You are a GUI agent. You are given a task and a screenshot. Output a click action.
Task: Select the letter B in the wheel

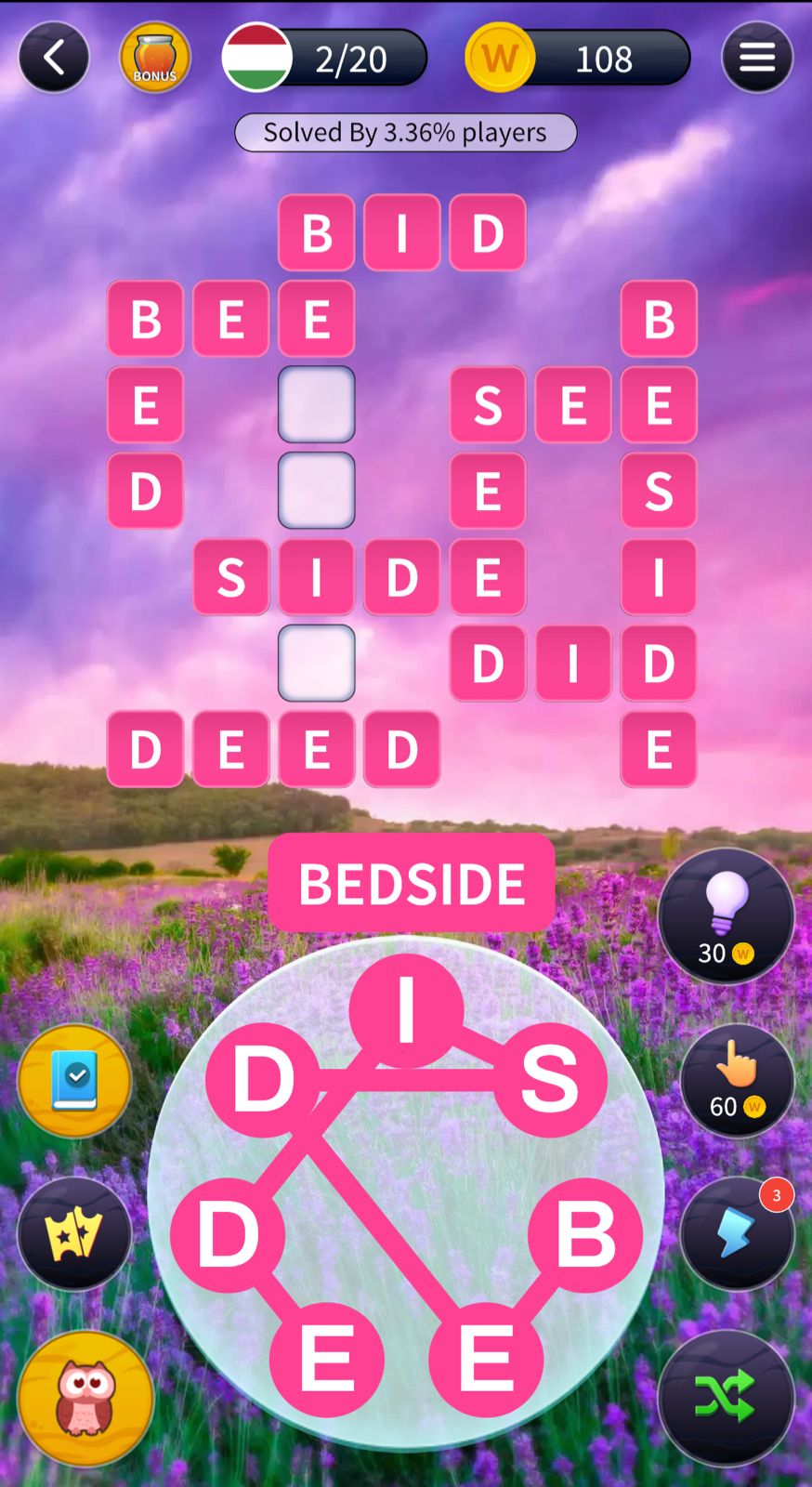pyautogui.click(x=585, y=1234)
